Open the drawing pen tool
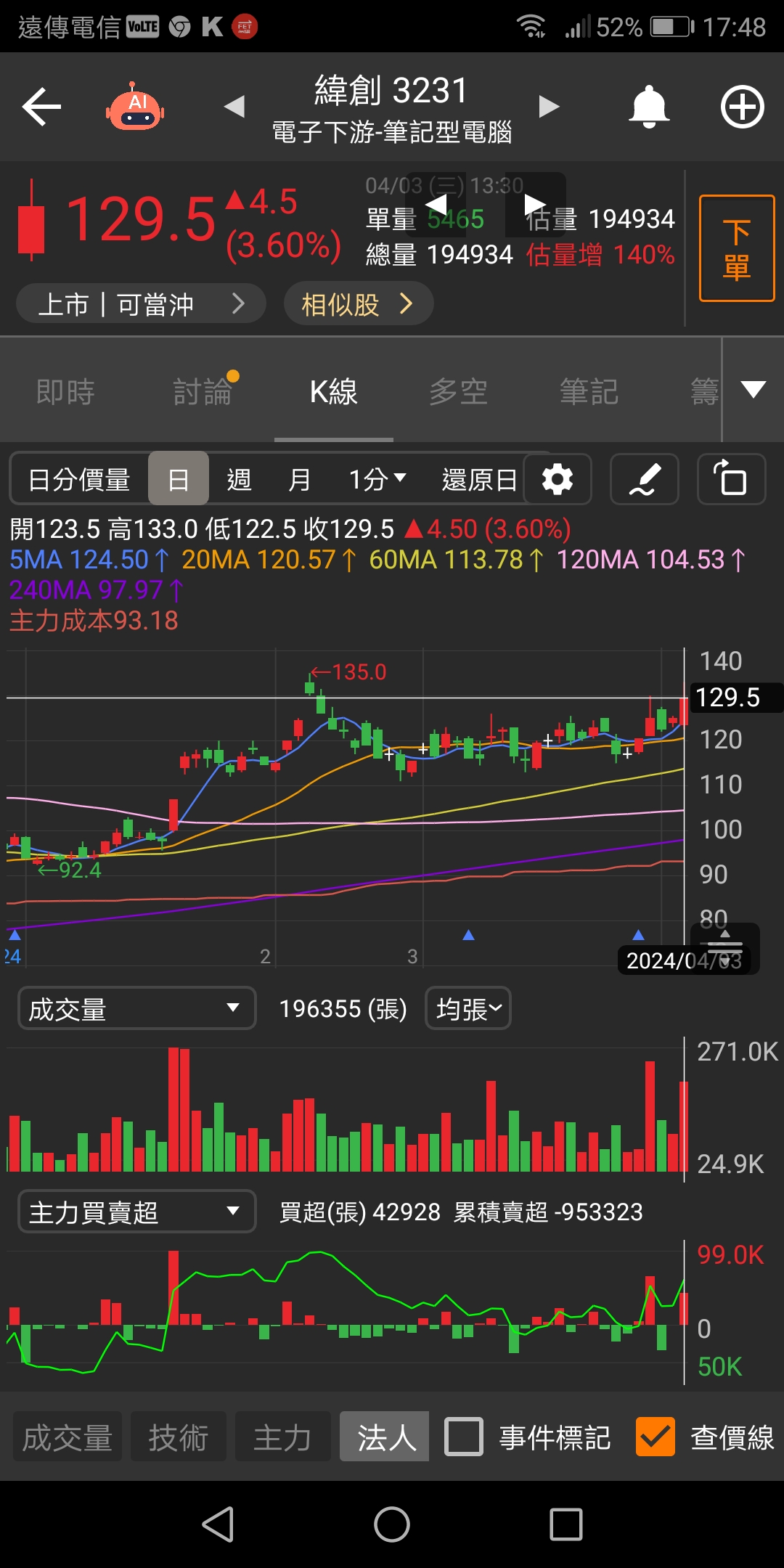 point(645,480)
